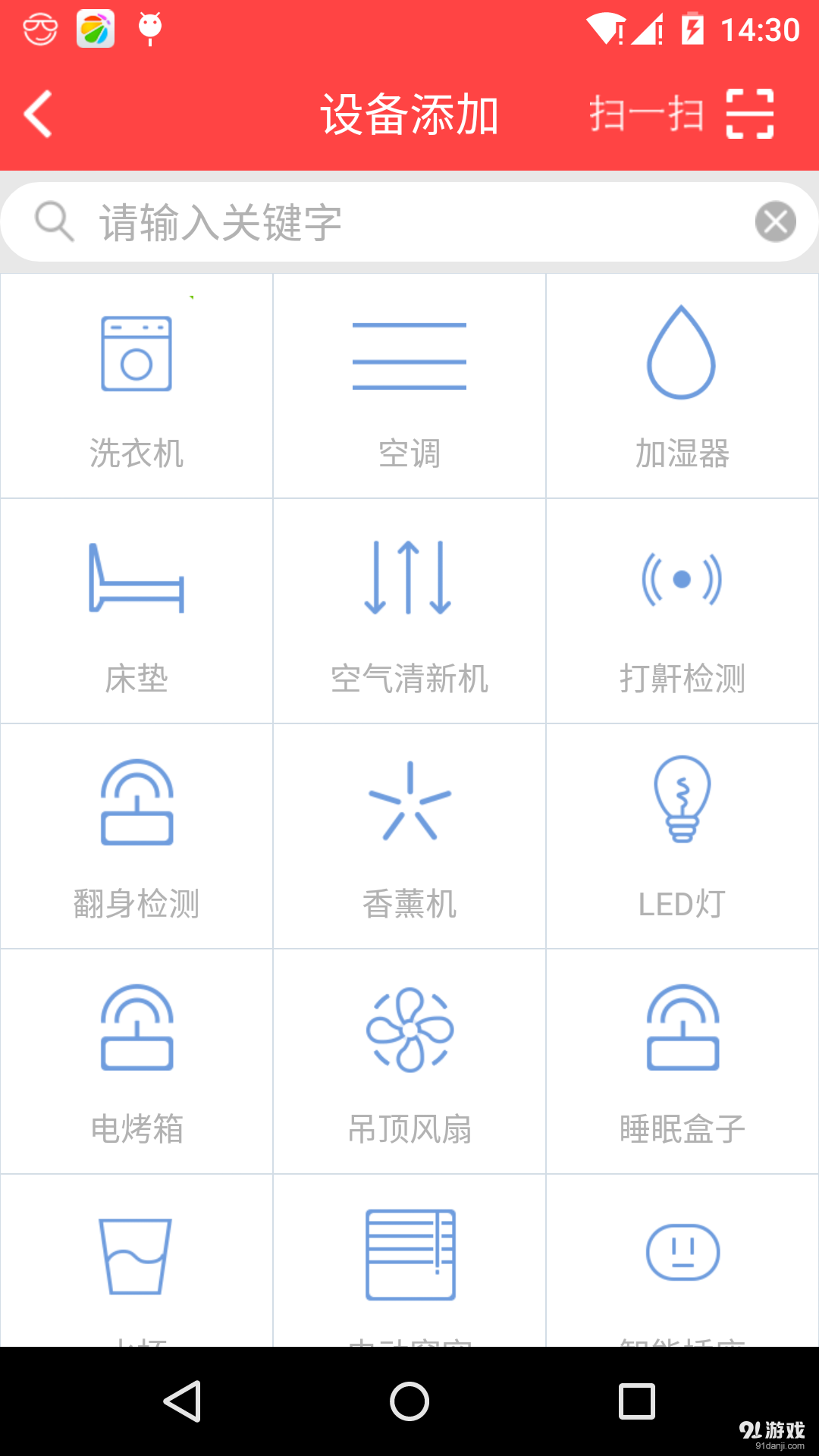
Task: Select the motorized curtain device icon
Action: tap(409, 1251)
